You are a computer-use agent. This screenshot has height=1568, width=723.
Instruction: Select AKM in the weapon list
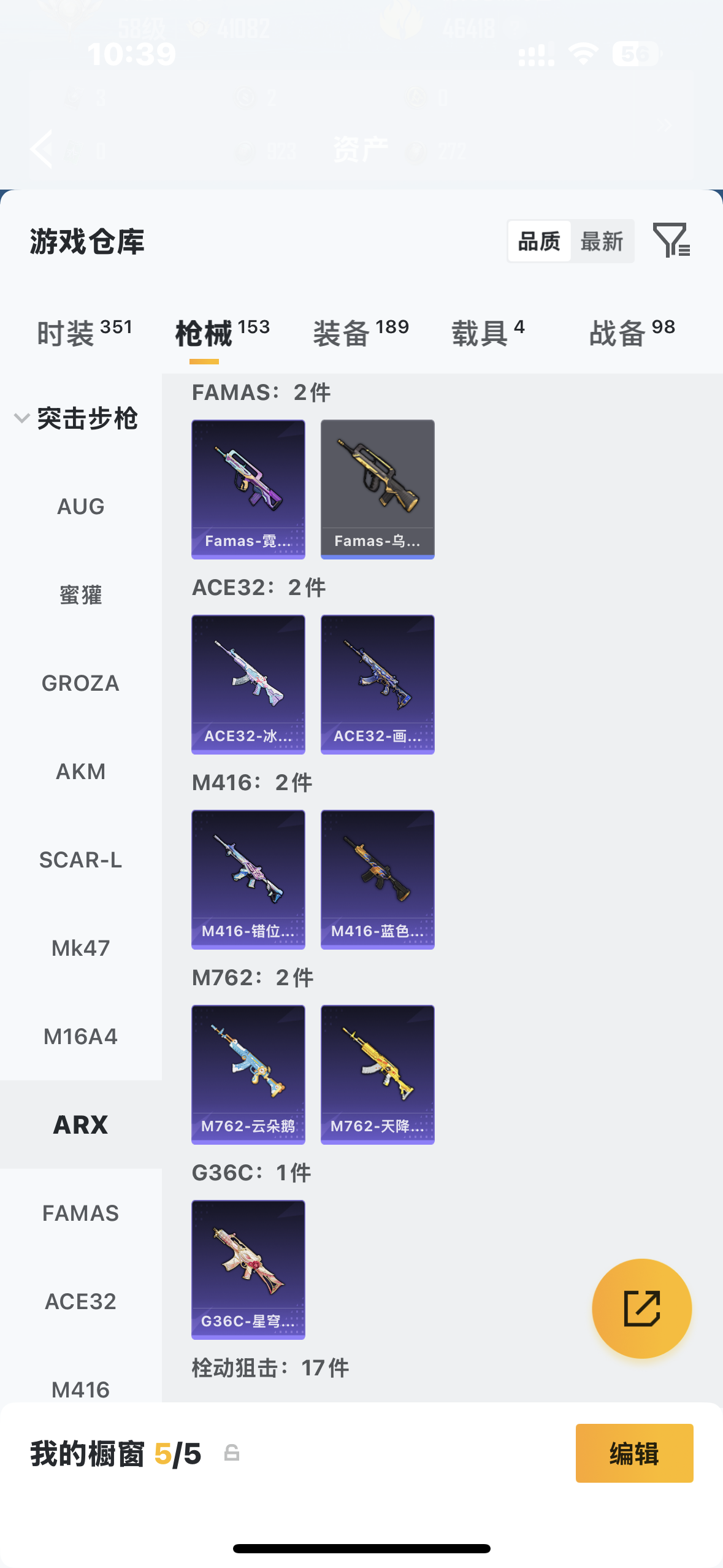(x=80, y=772)
